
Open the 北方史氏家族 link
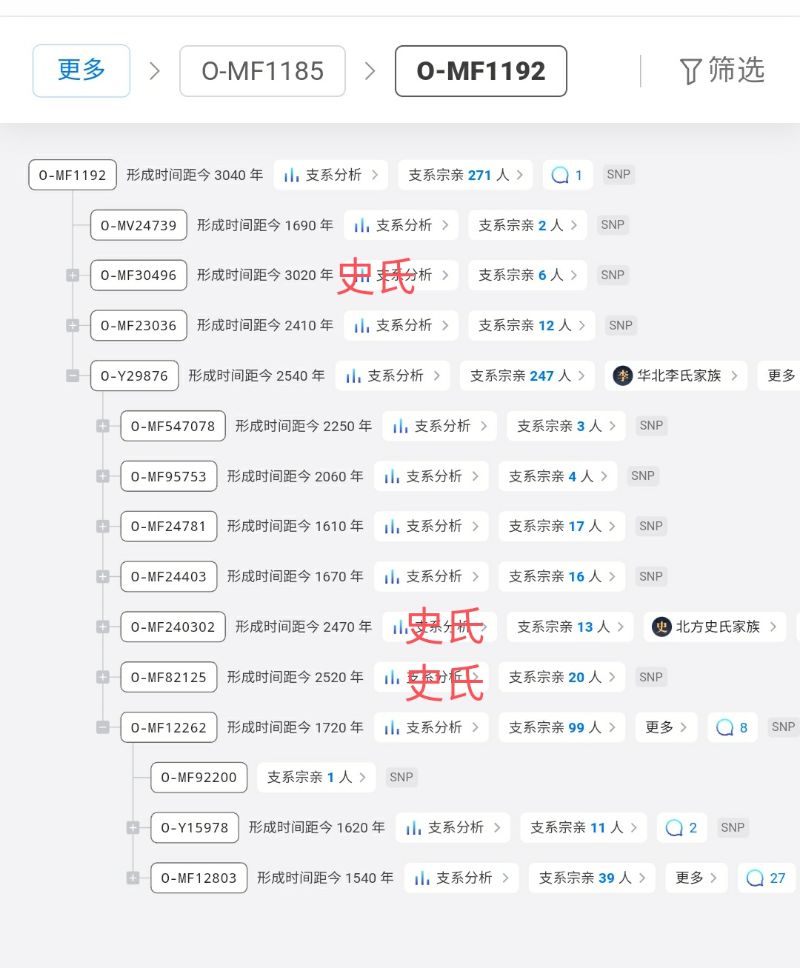(x=715, y=627)
